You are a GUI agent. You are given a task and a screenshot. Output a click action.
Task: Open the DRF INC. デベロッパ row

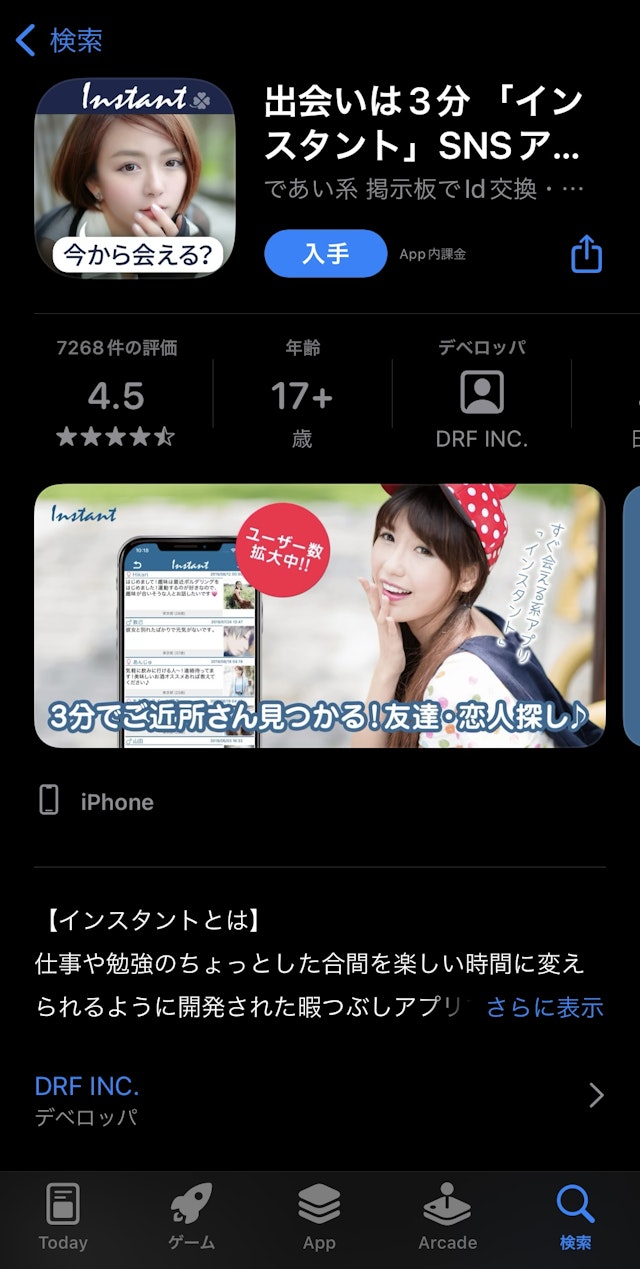click(x=320, y=1100)
